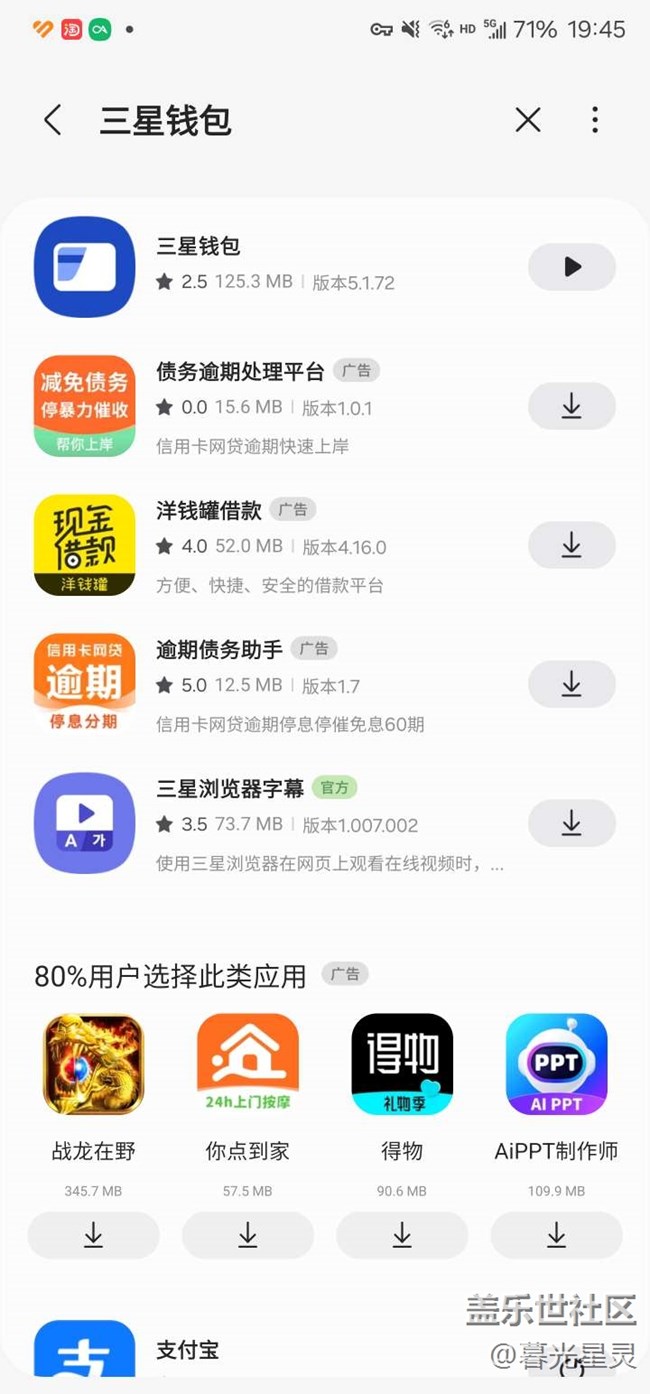This screenshot has height=1394, width=650.
Task: Download 三星浏览器字幕
Action: pyautogui.click(x=571, y=823)
